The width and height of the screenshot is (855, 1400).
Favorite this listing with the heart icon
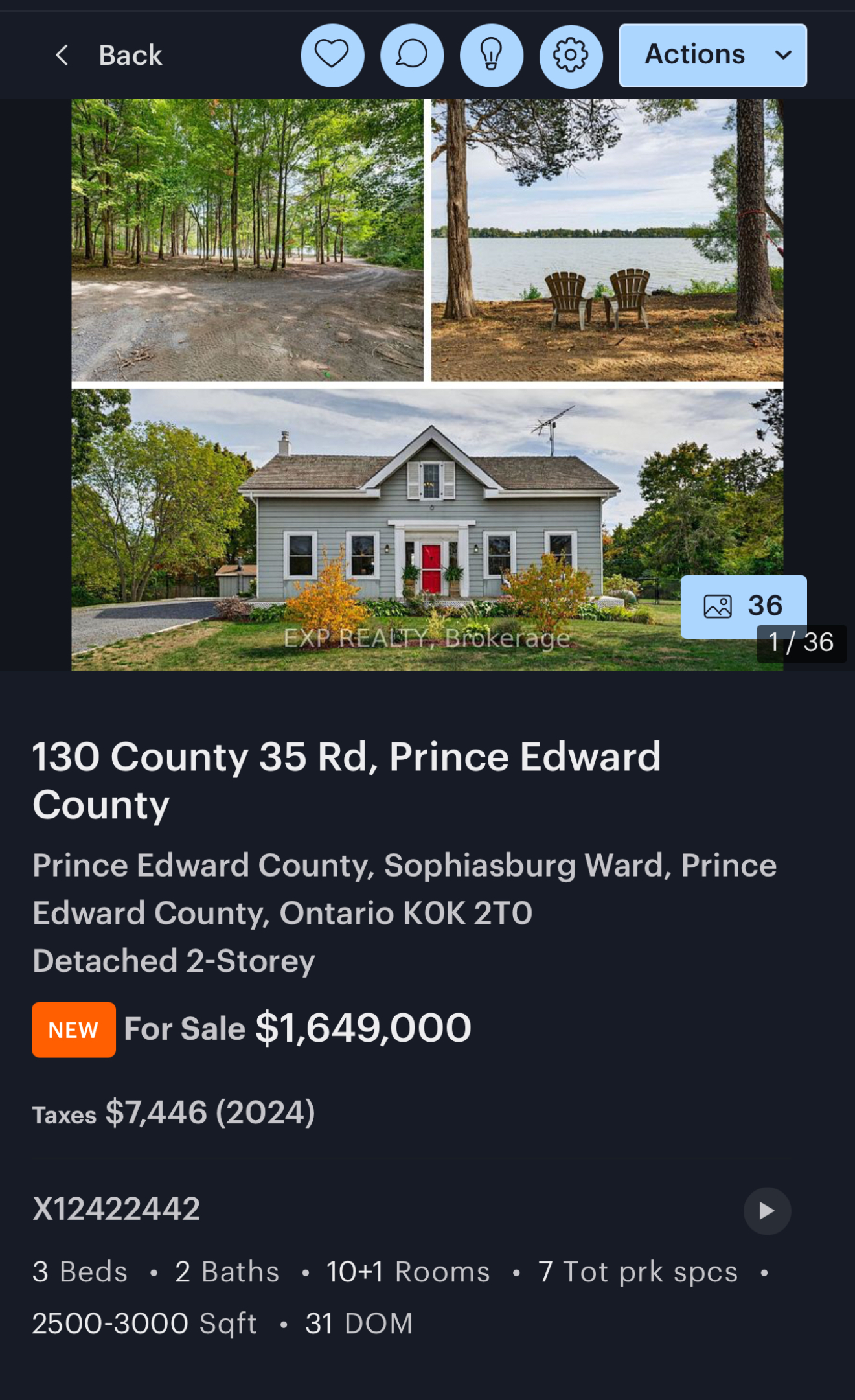332,56
